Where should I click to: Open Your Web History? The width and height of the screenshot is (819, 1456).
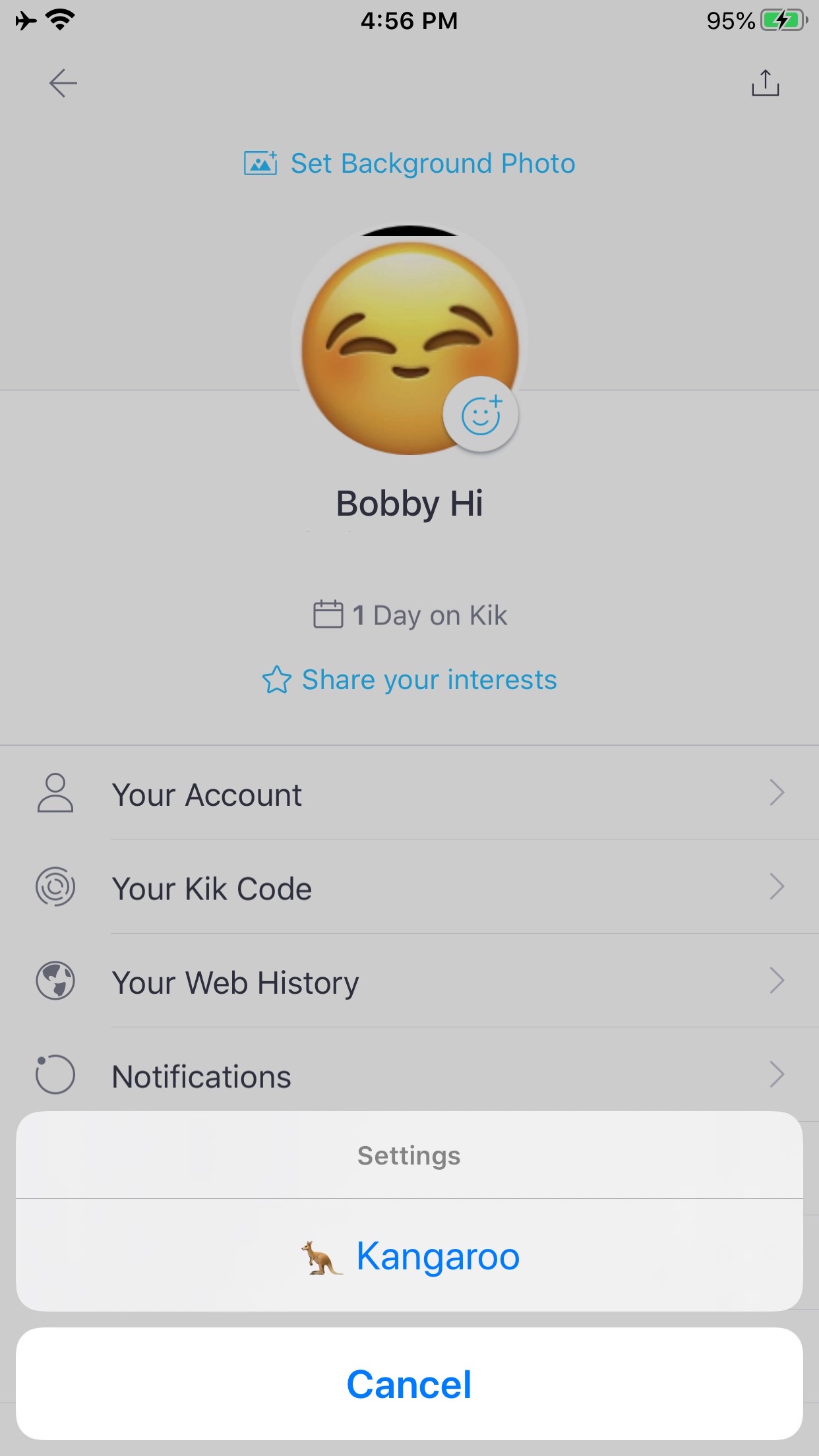tap(409, 981)
